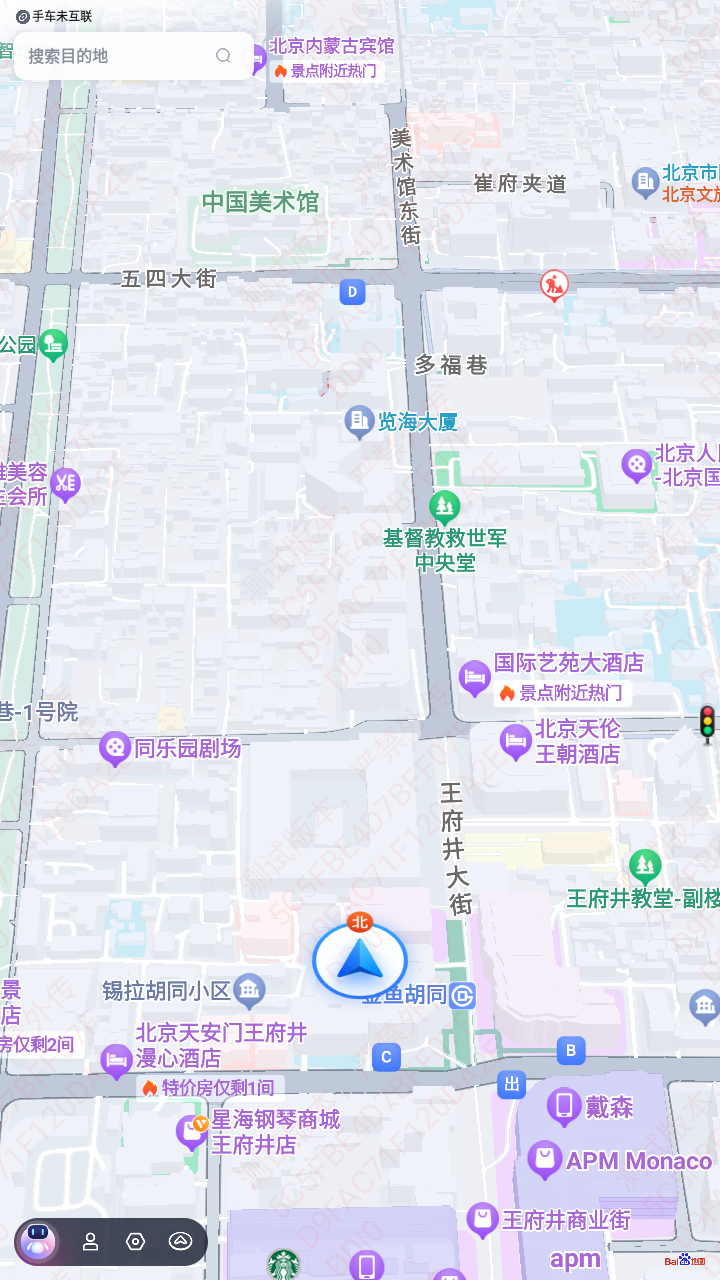Select the 国际艺苑大酒店 hotel marker
This screenshot has height=1280, width=720.
pos(475,678)
